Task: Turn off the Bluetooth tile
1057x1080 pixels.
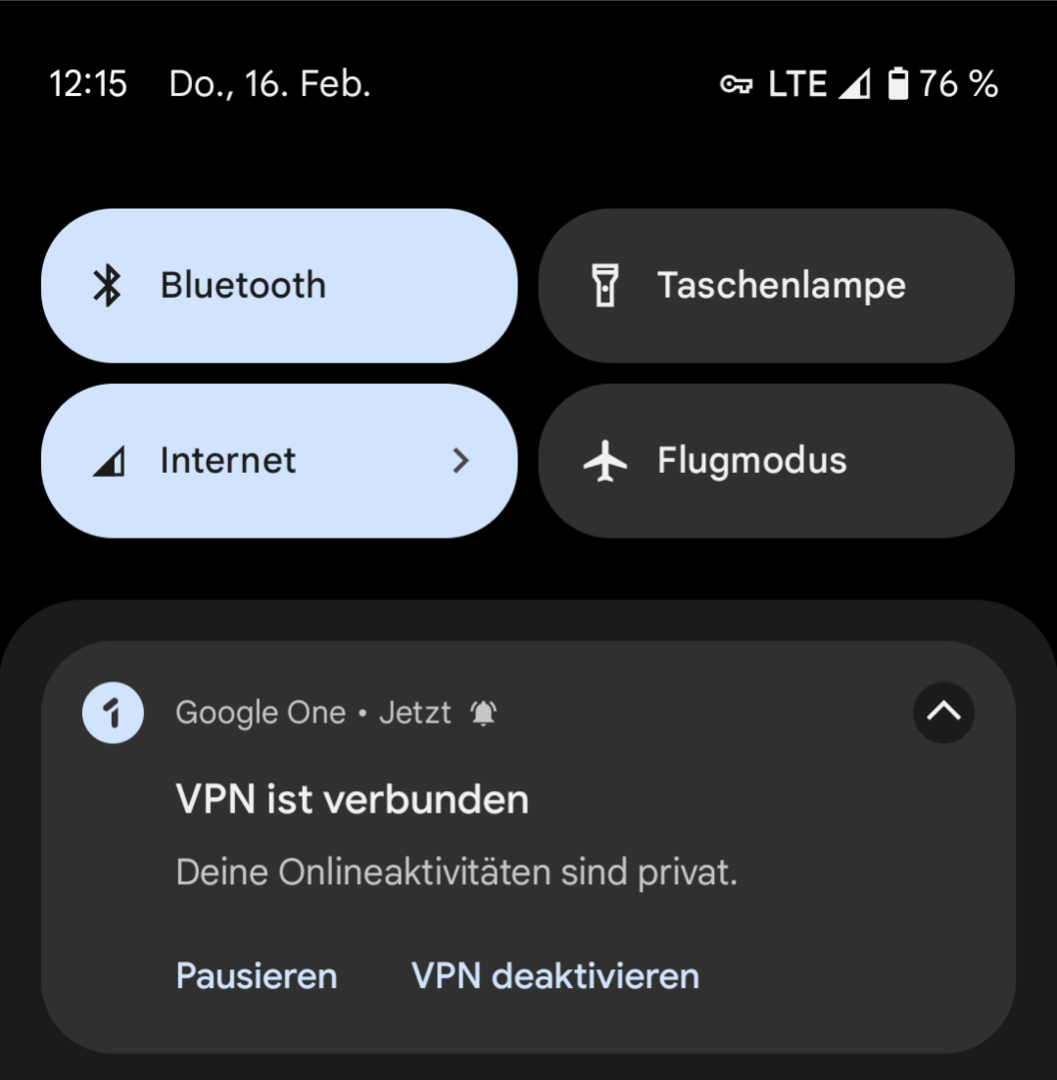Action: [278, 286]
